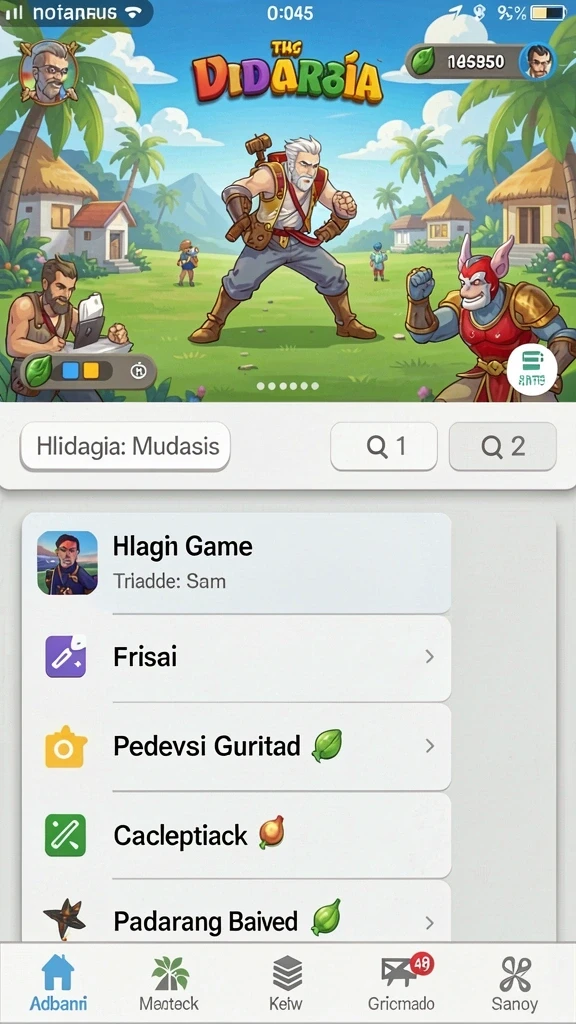
Task: Switch to the Adbanri home tab
Action: coord(58,982)
